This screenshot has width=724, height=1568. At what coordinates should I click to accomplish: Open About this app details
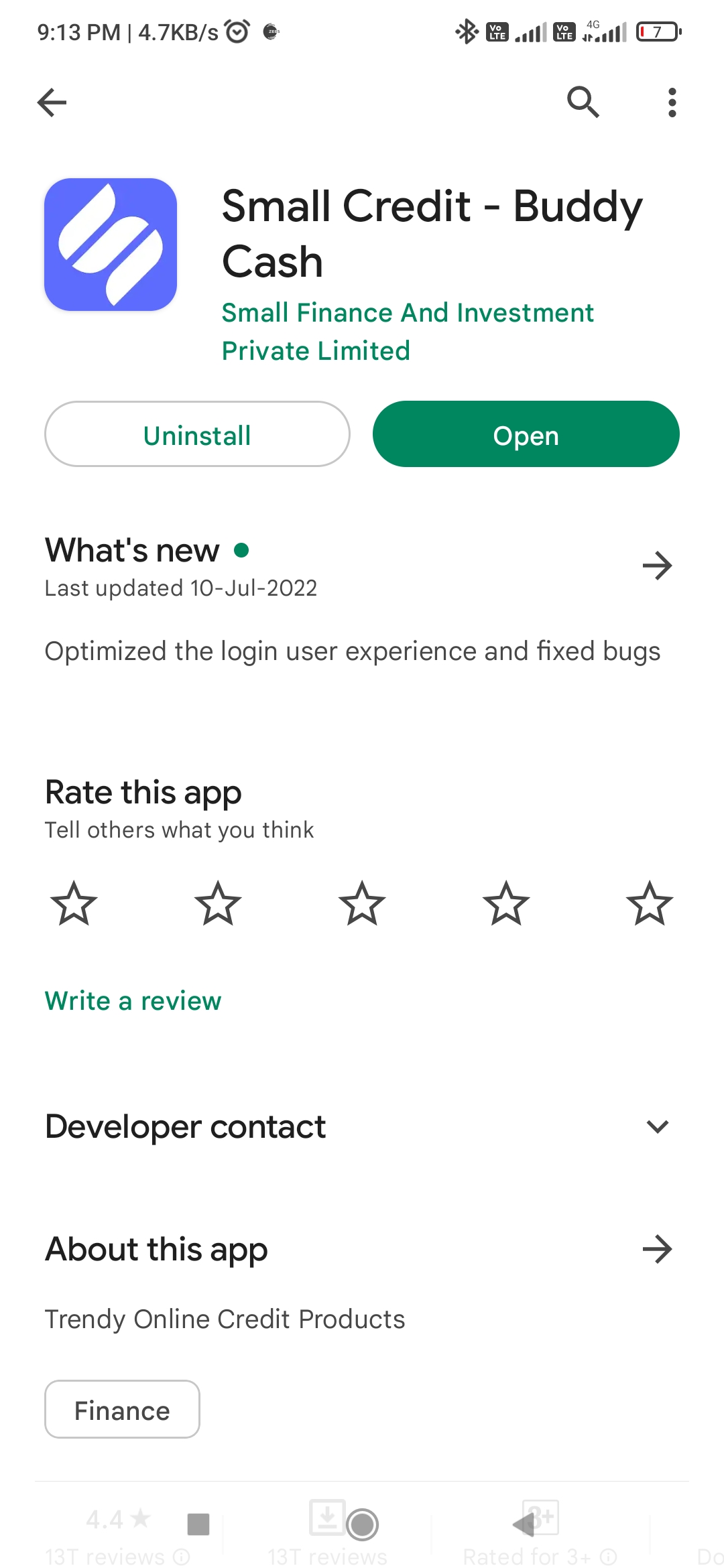pyautogui.click(x=657, y=1249)
